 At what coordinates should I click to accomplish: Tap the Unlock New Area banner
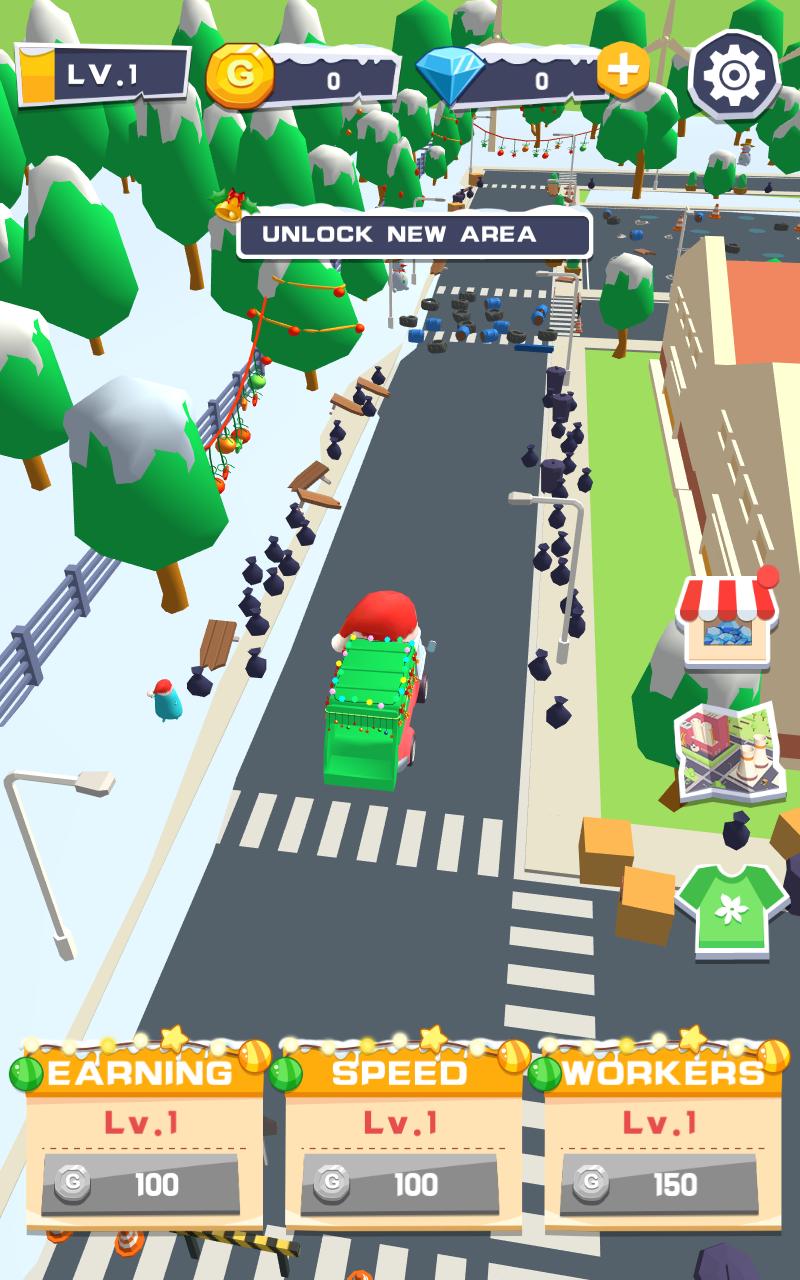click(414, 235)
